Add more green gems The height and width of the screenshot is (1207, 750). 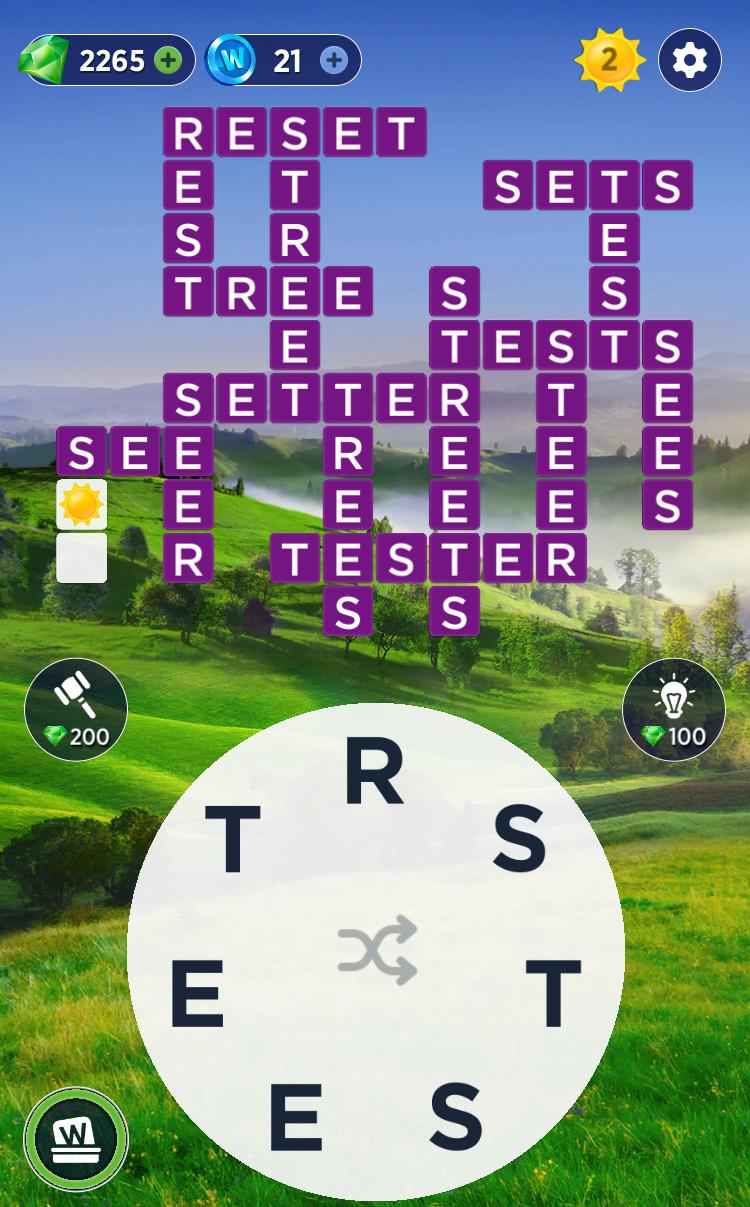tap(168, 61)
